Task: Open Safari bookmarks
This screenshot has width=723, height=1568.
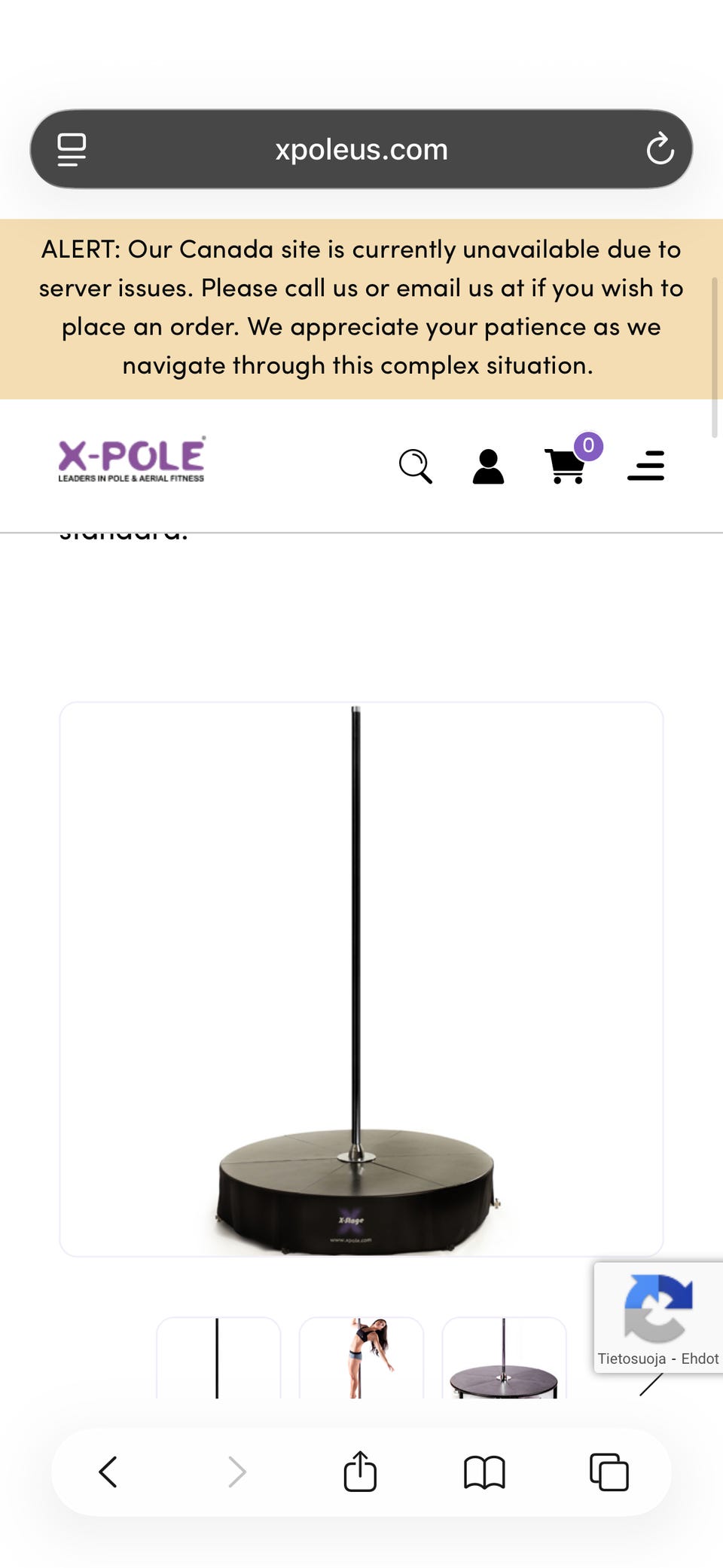Action: (x=484, y=1472)
